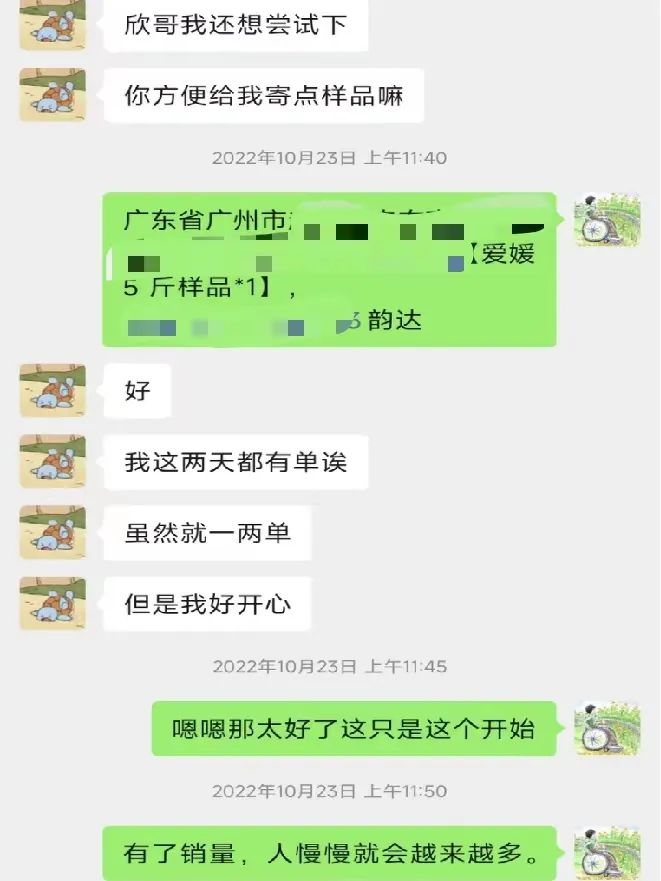
Task: Tap the avatar next to "你方便给我寄点样品嘛"
Action: (x=52, y=96)
